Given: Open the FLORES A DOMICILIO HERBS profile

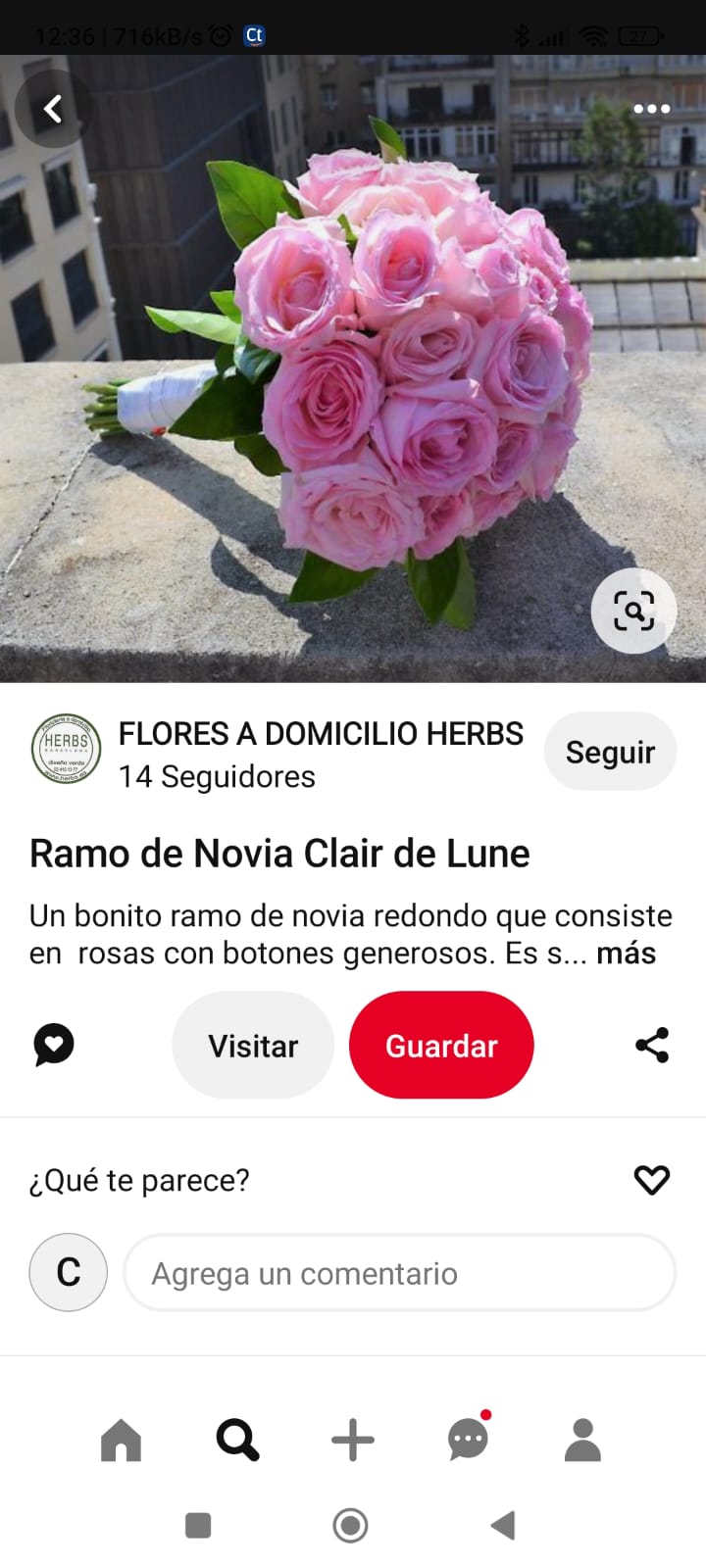Looking at the screenshot, I should pos(320,734).
